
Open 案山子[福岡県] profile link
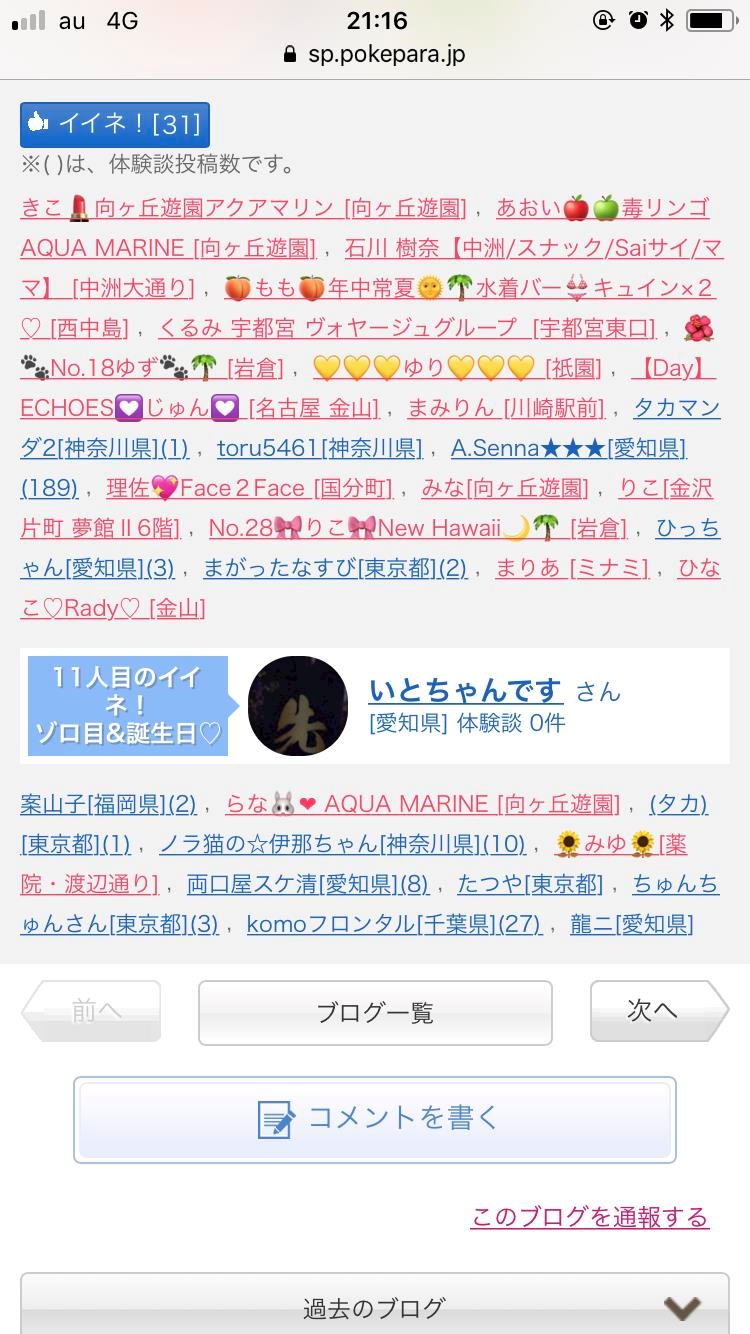click(x=108, y=804)
